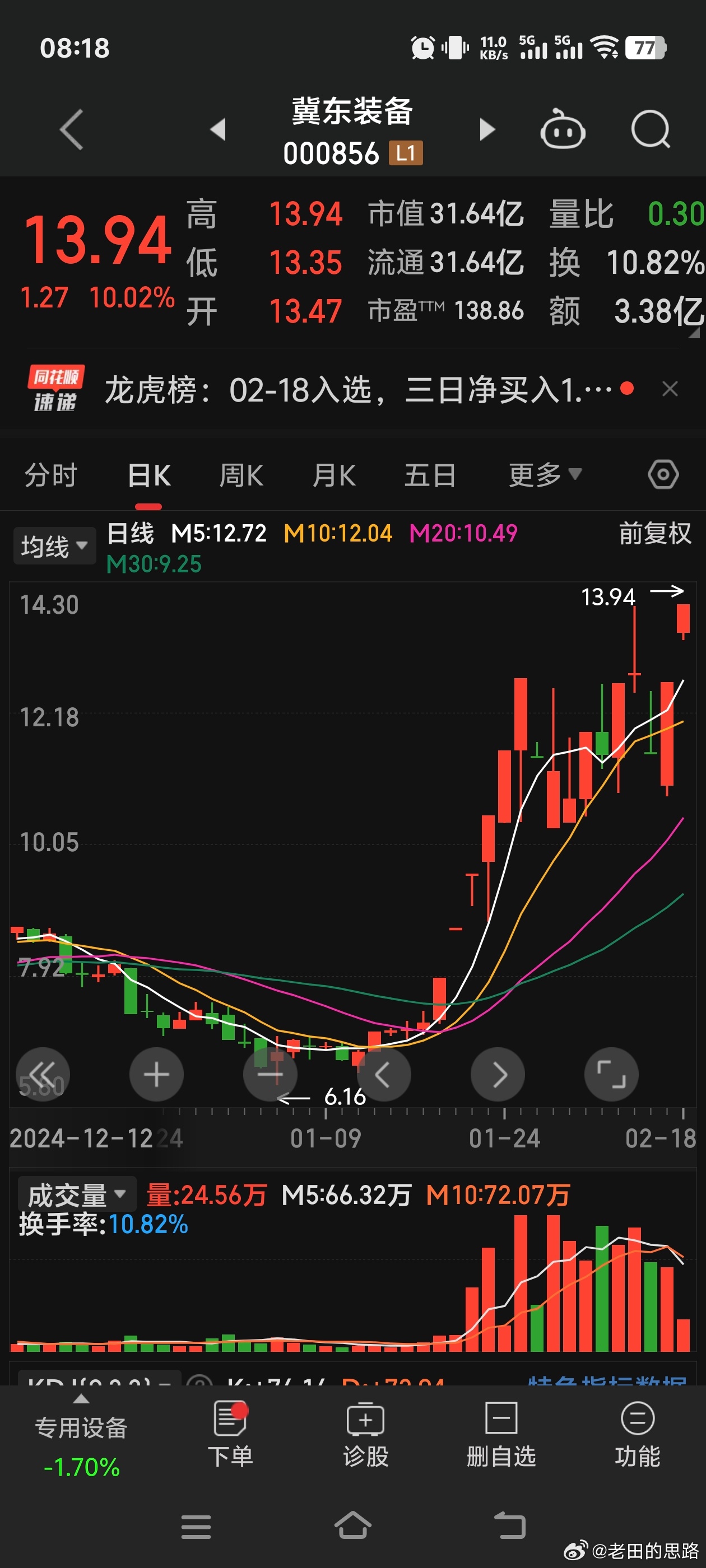Image resolution: width=706 pixels, height=1568 pixels.
Task: Open the 均线 indicator dropdown
Action: point(55,546)
